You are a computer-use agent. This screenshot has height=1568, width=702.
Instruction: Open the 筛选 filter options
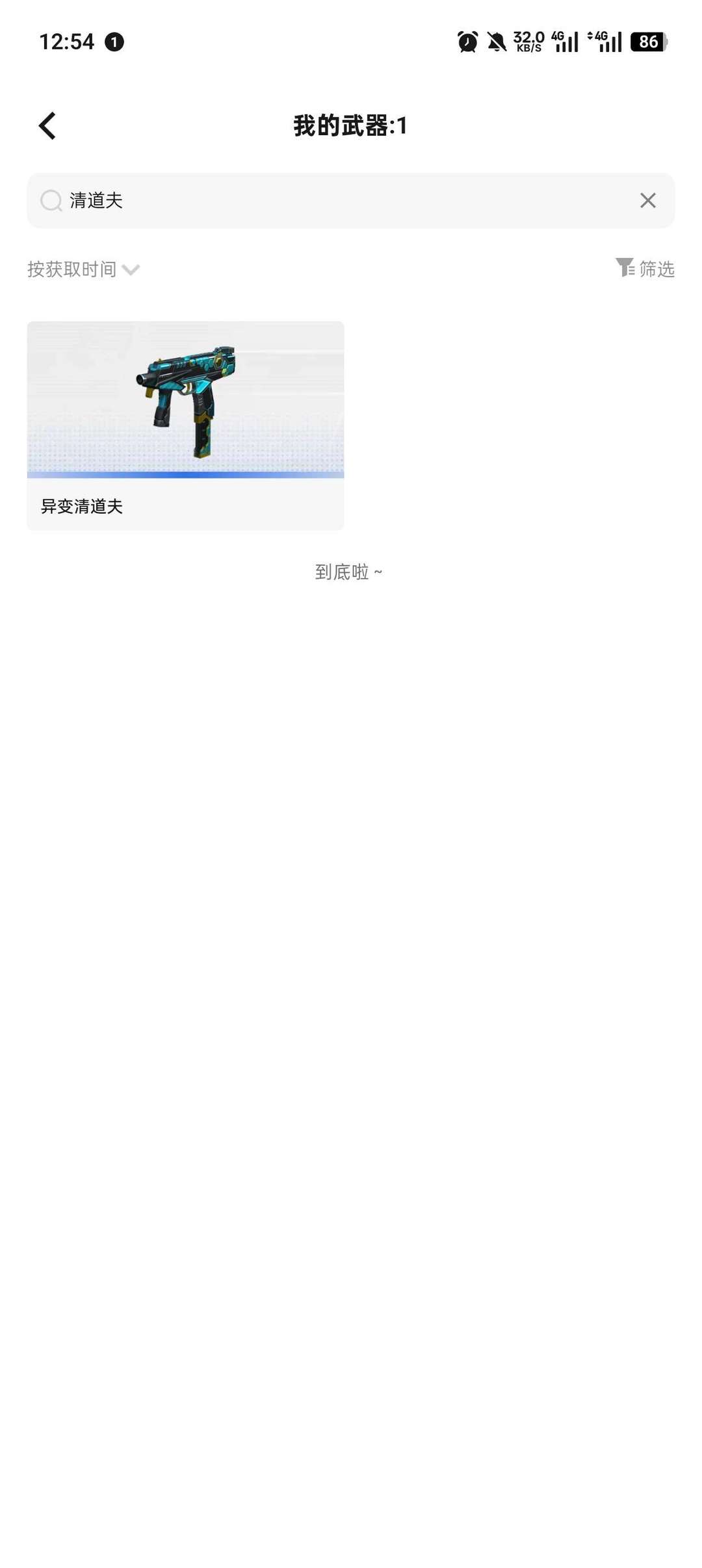(645, 268)
